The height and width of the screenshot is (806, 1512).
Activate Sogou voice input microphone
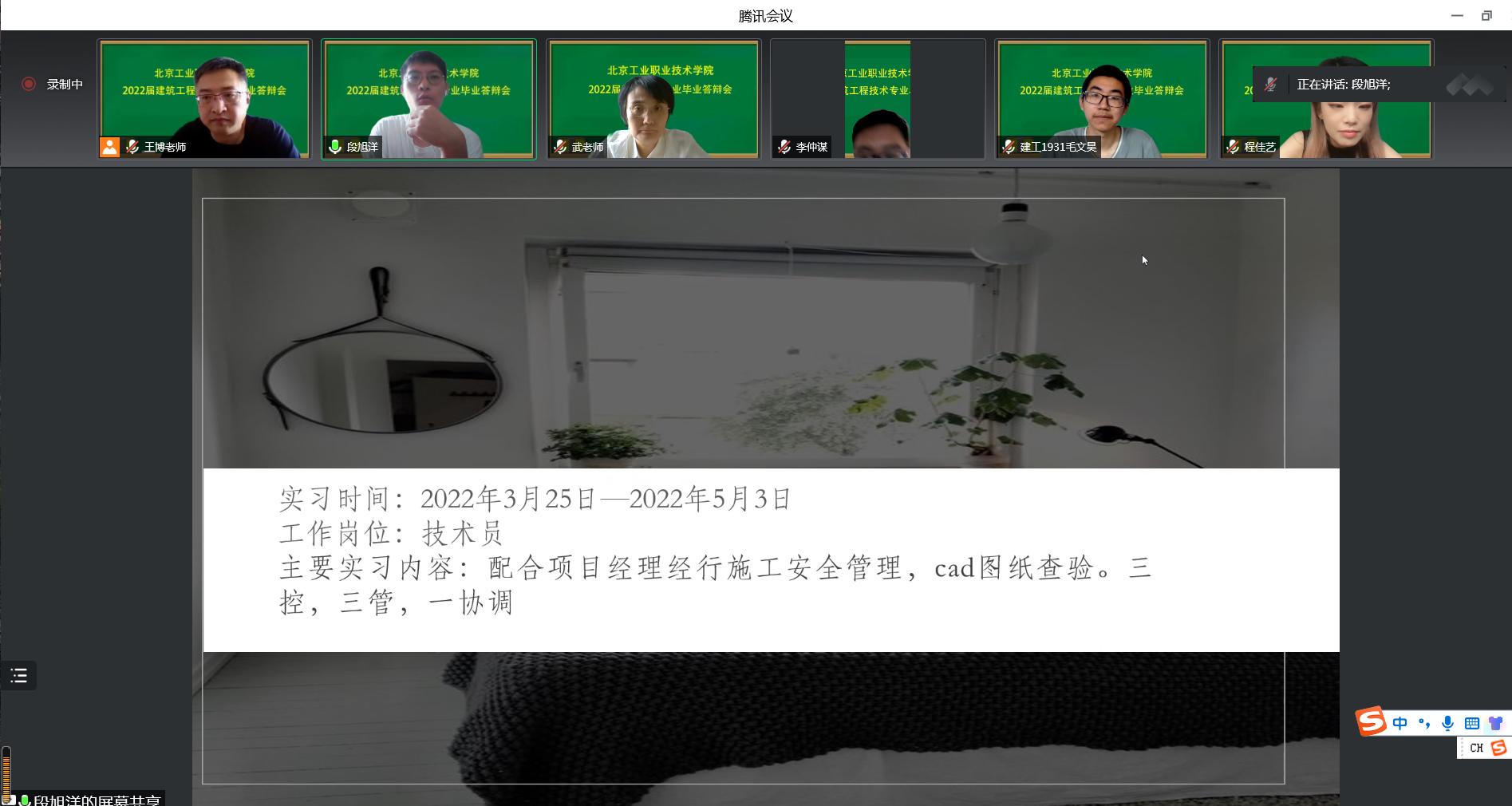[x=1447, y=723]
